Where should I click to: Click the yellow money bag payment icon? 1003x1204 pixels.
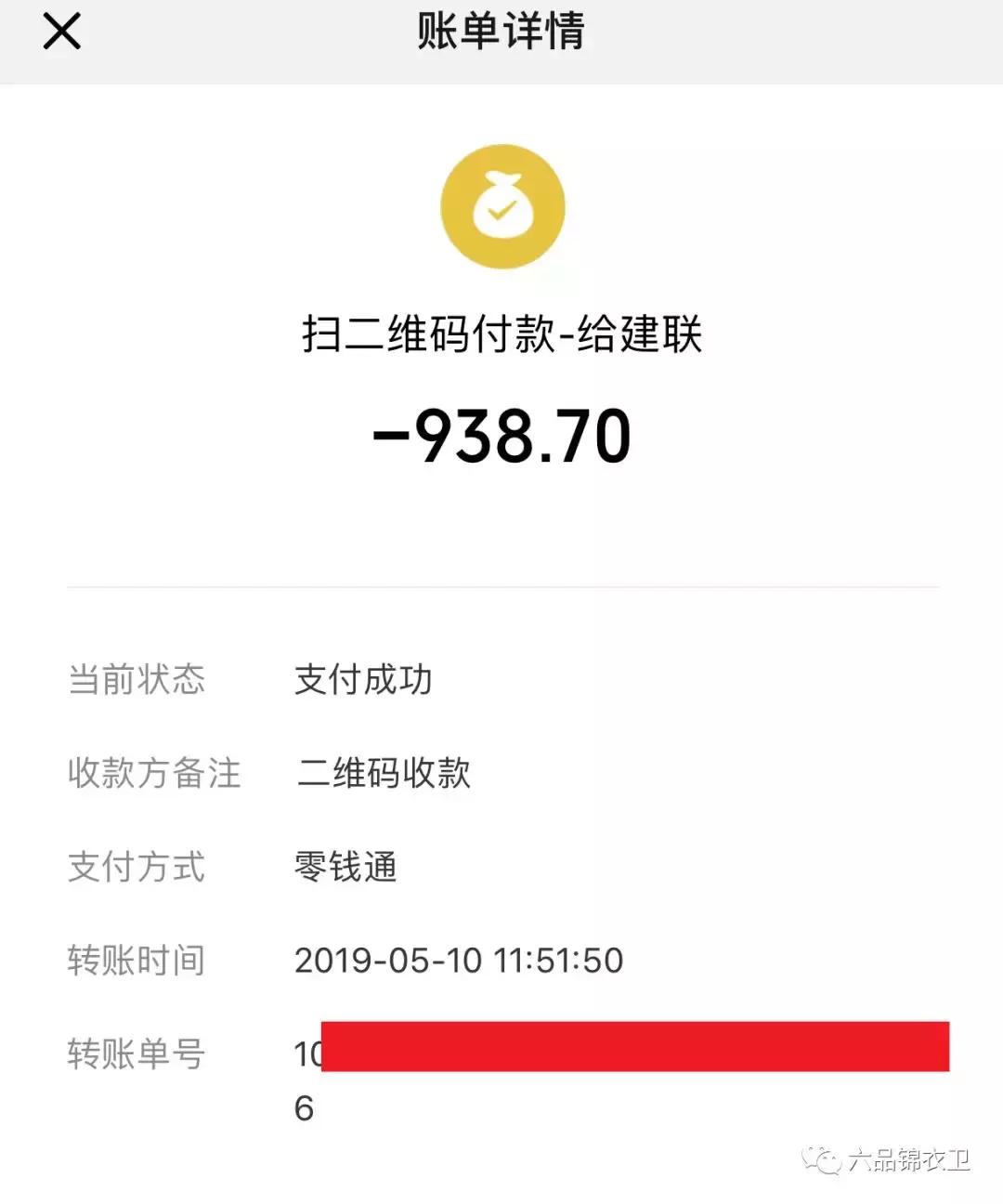502,206
